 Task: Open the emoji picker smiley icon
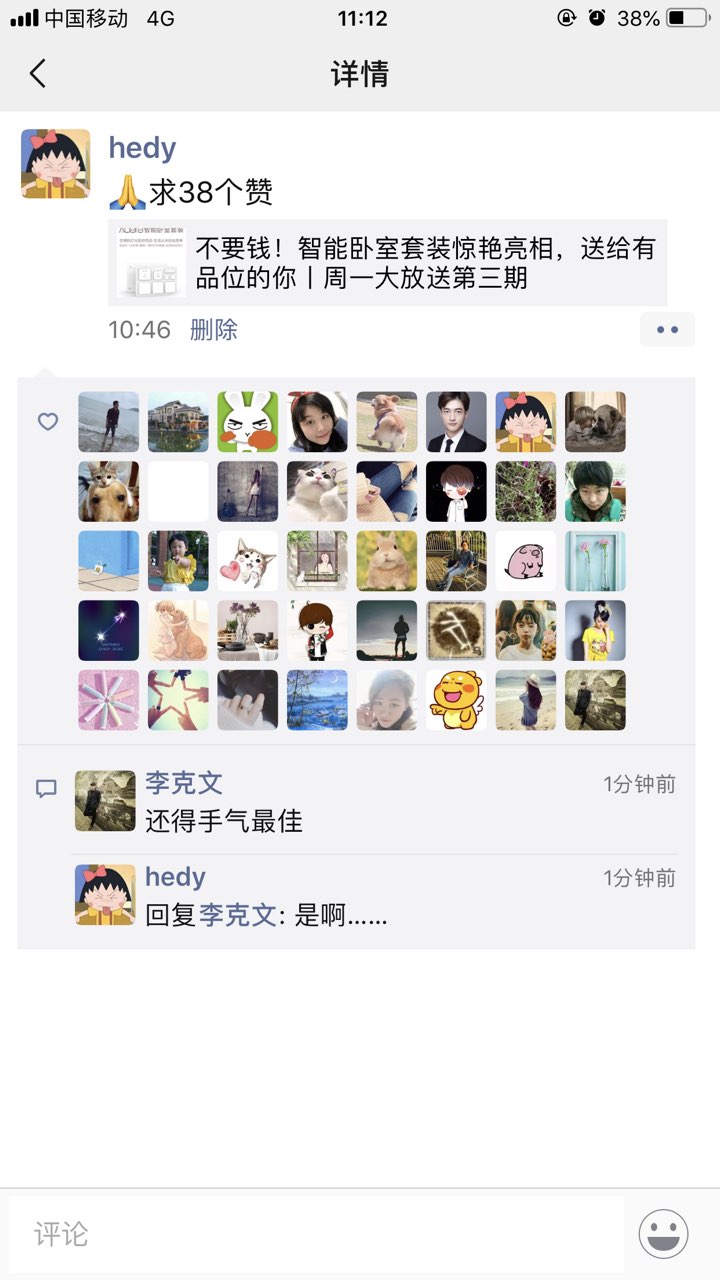coord(663,1234)
